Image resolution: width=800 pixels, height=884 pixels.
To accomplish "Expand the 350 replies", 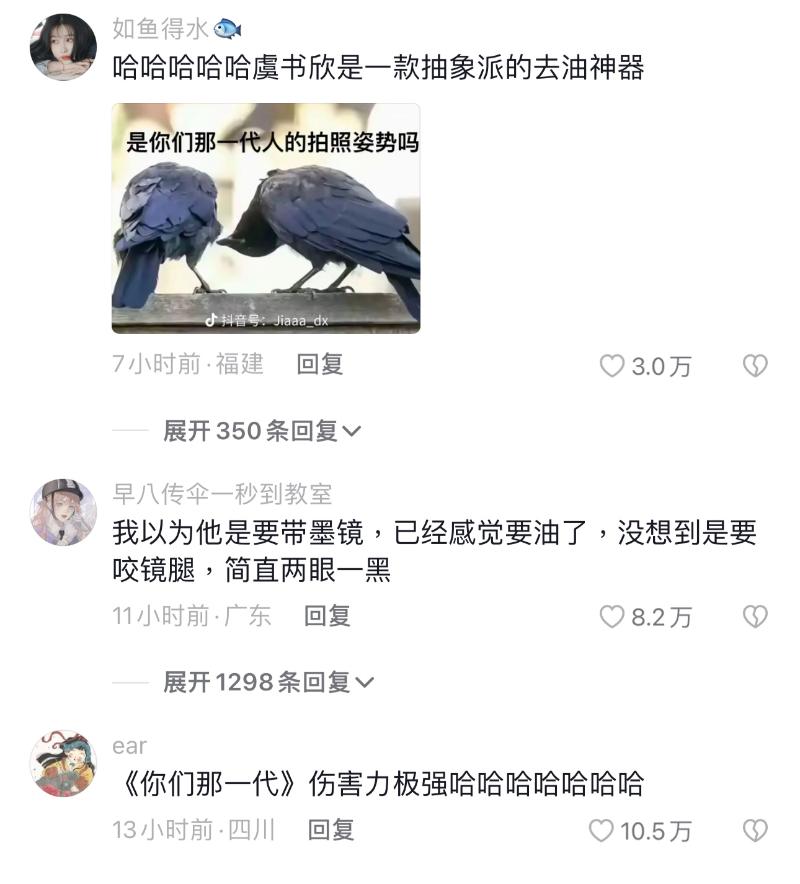I will click(x=262, y=431).
